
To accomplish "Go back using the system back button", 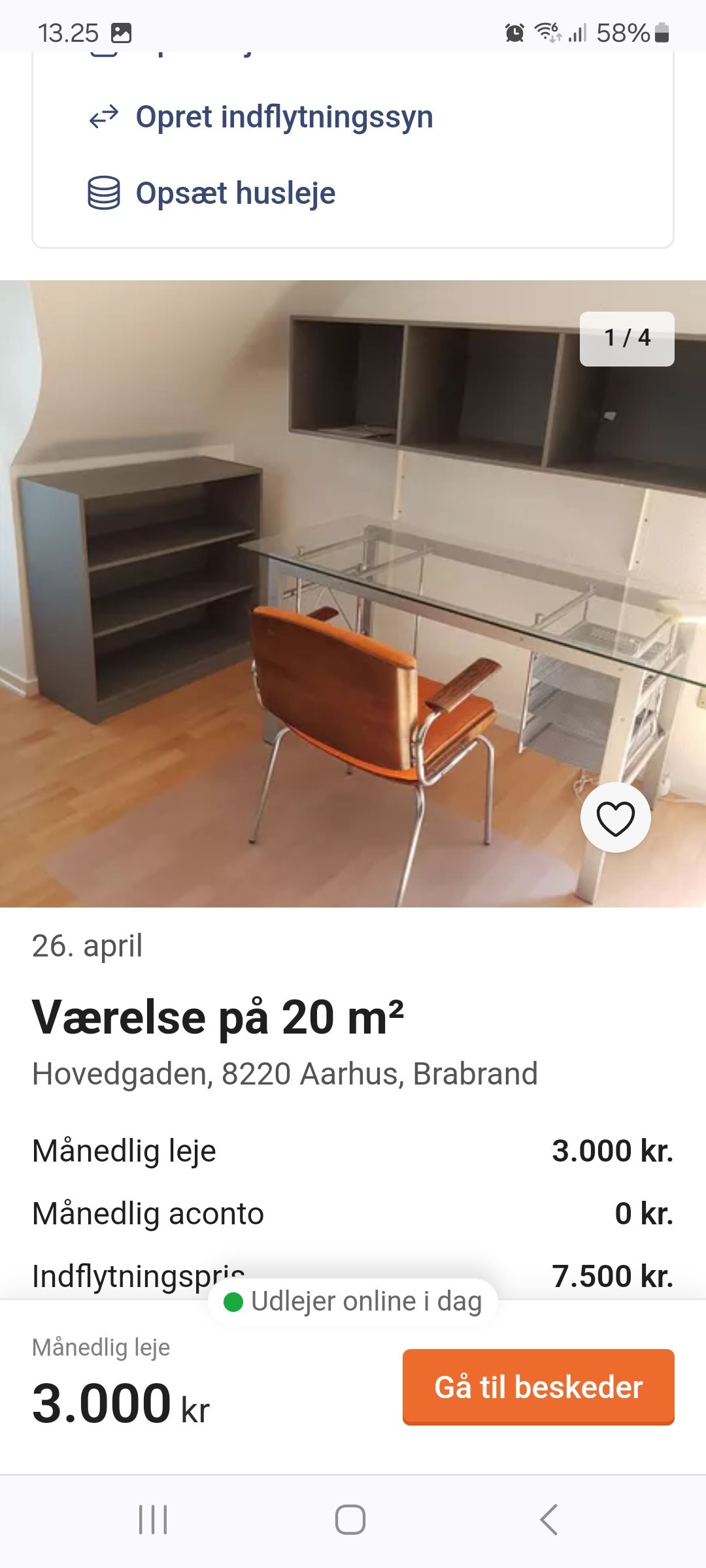I will click(x=549, y=1520).
